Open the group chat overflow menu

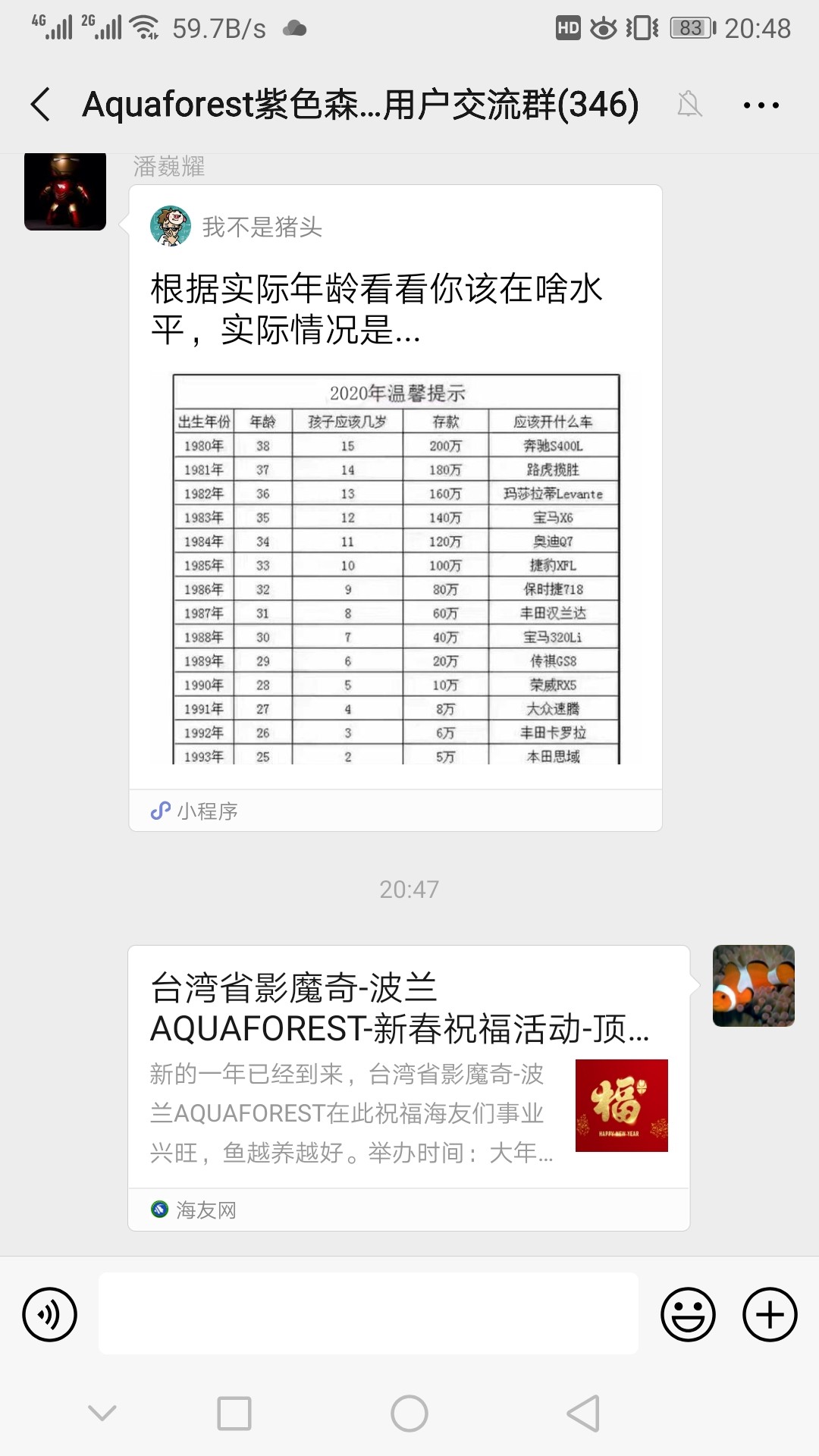pyautogui.click(x=761, y=105)
